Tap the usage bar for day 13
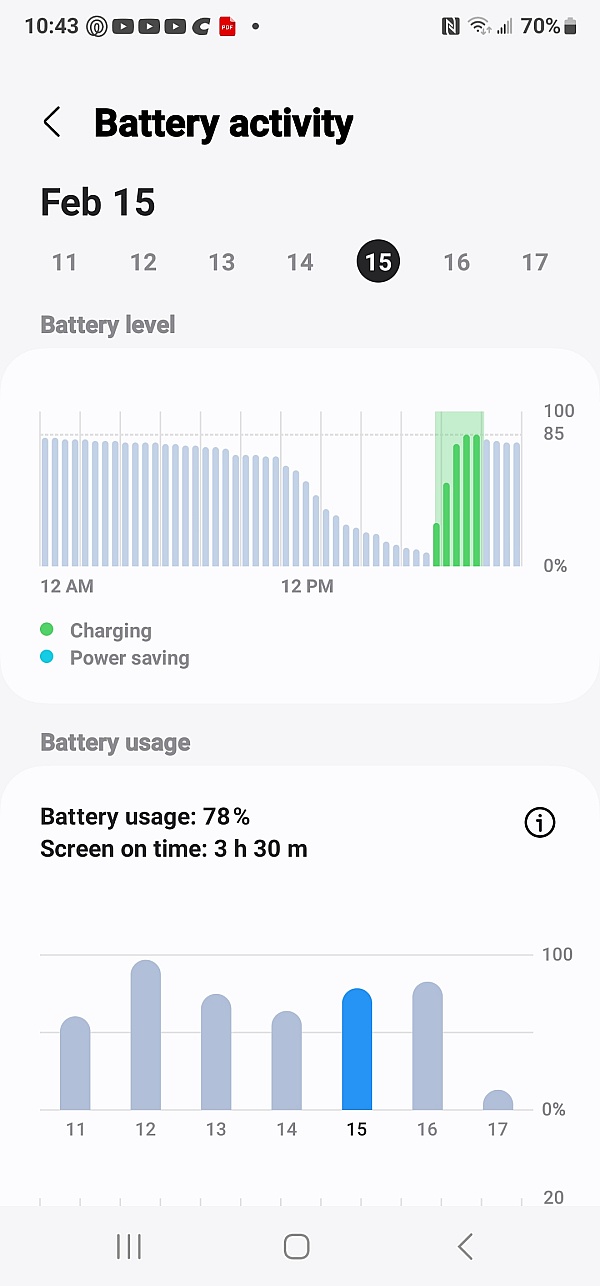Screen dimensions: 600x1286 pos(216,1052)
